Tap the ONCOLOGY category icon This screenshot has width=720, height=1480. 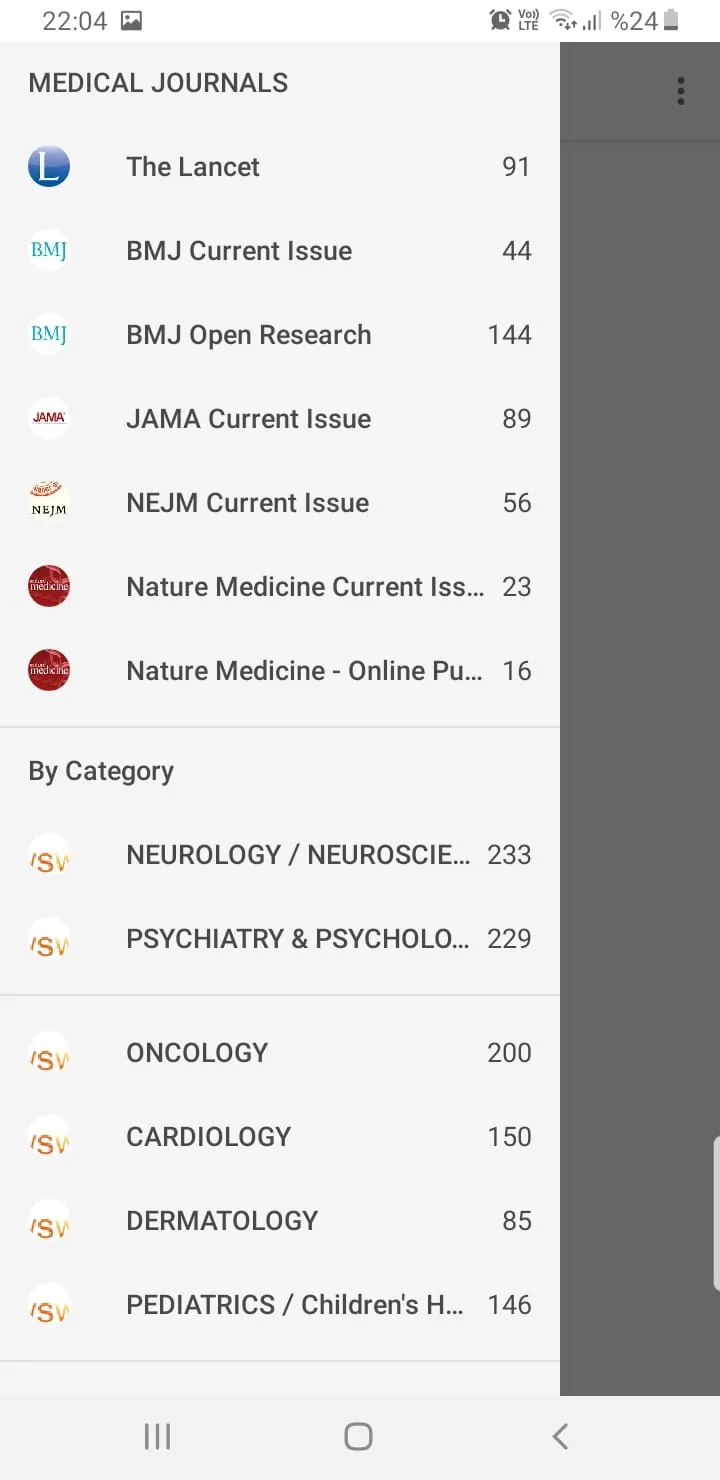click(x=48, y=1052)
